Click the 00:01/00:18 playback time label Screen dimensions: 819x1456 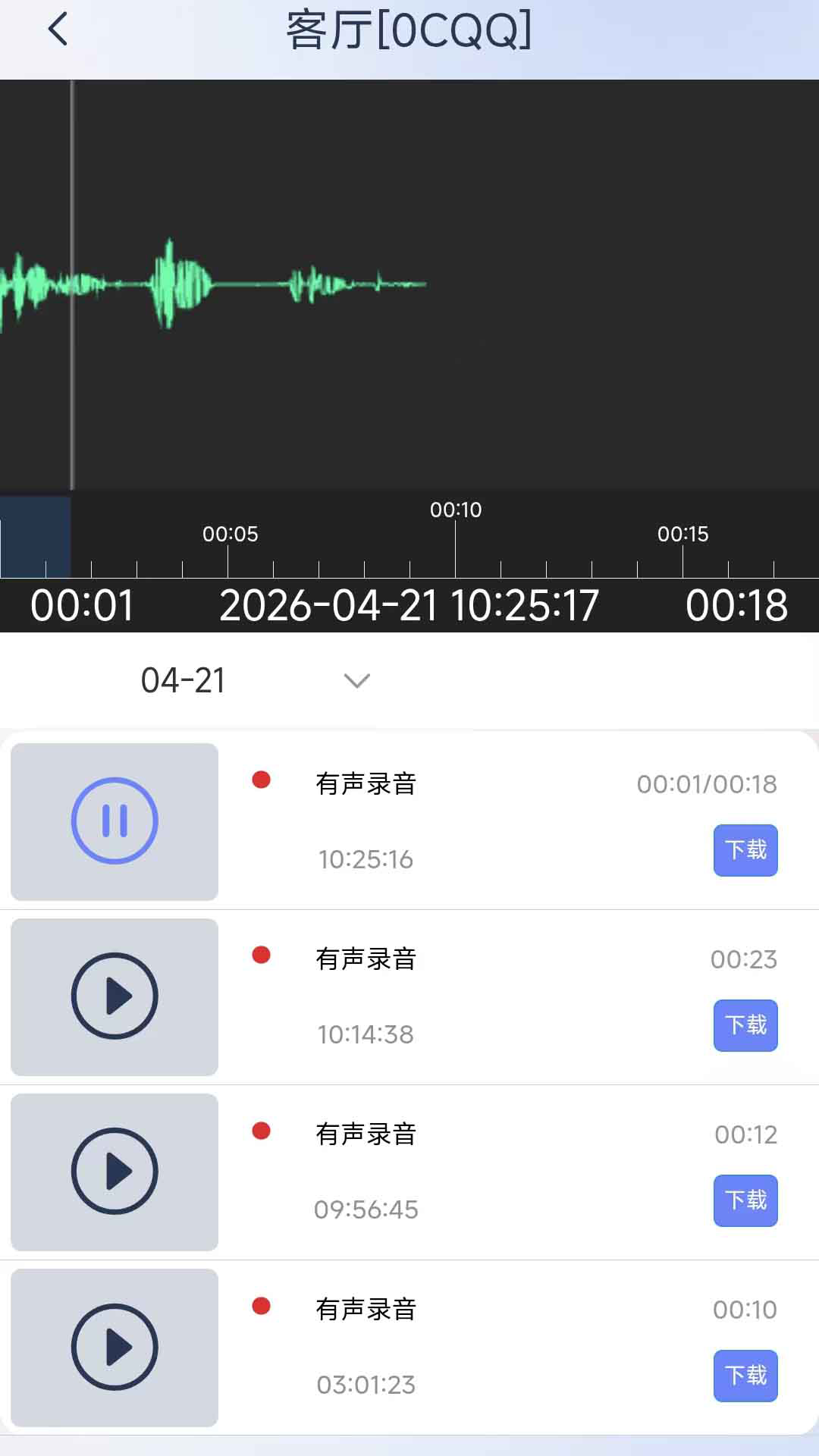coord(707,784)
